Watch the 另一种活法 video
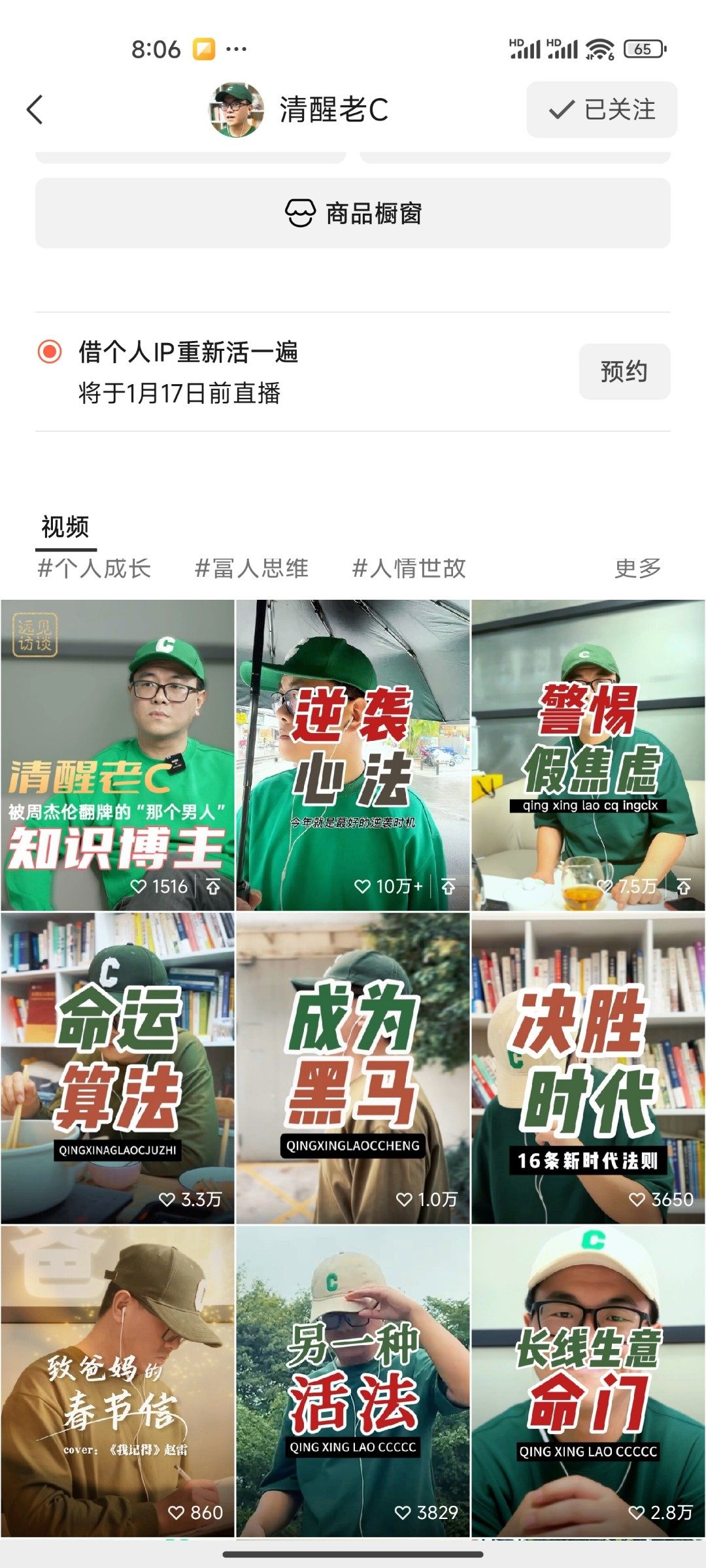706x1568 pixels. coord(353,1382)
